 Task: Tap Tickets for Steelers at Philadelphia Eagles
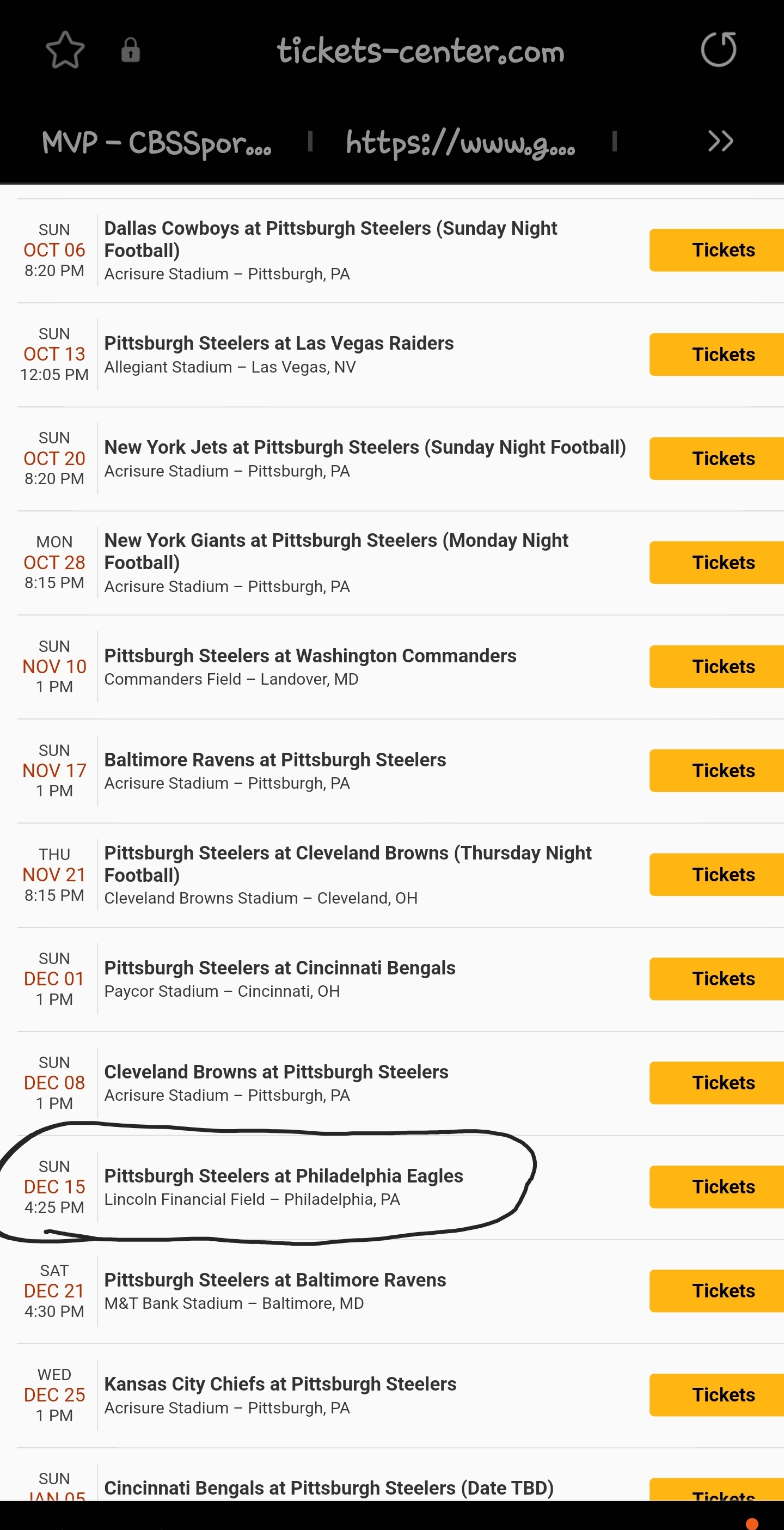[717, 1187]
